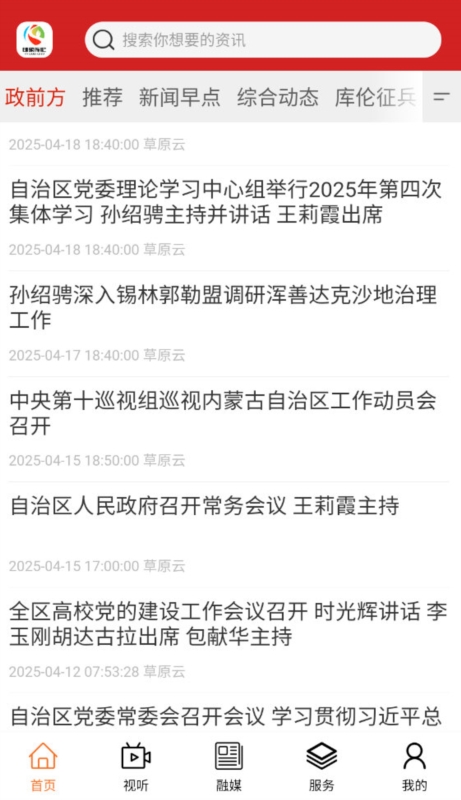Open the 库伦征兵 tab
This screenshot has height=800, width=461.
point(375,97)
